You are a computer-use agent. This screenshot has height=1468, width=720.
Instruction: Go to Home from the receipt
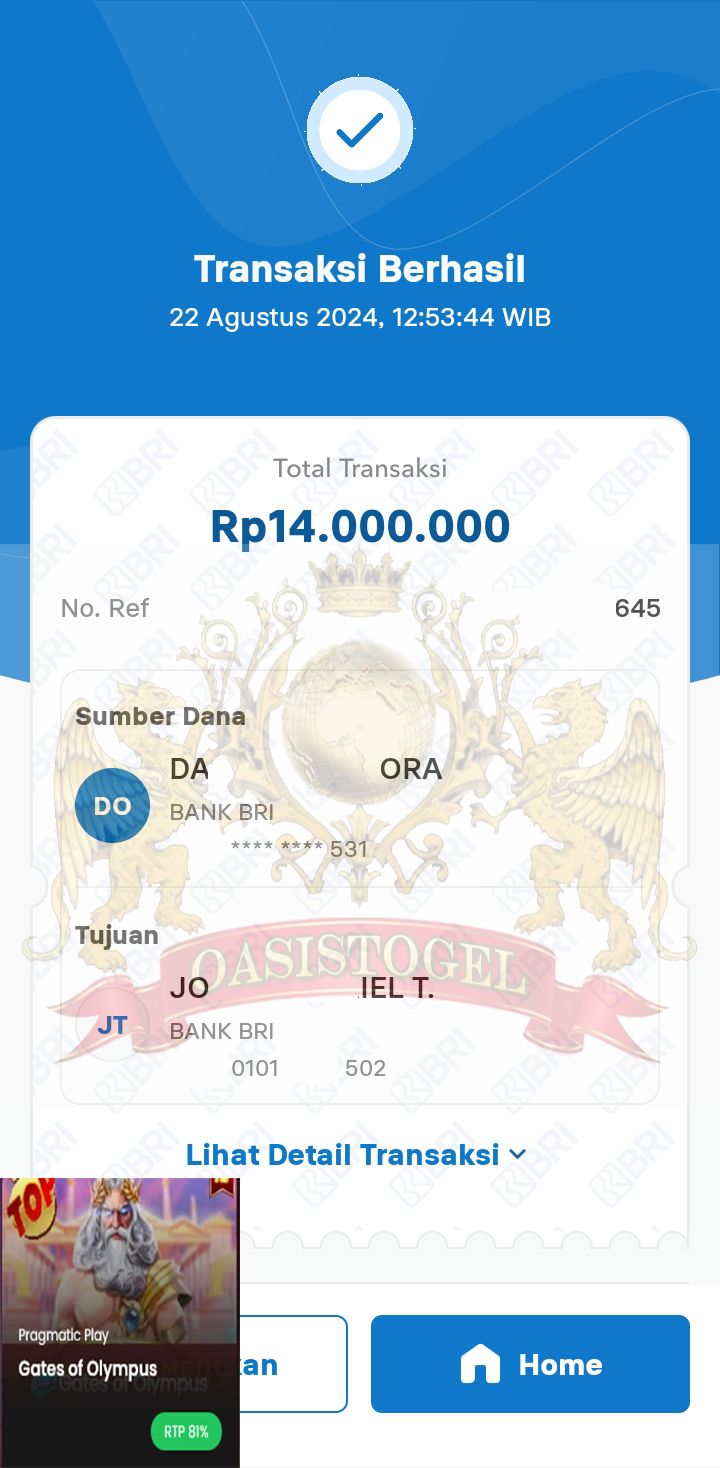pyautogui.click(x=530, y=1364)
